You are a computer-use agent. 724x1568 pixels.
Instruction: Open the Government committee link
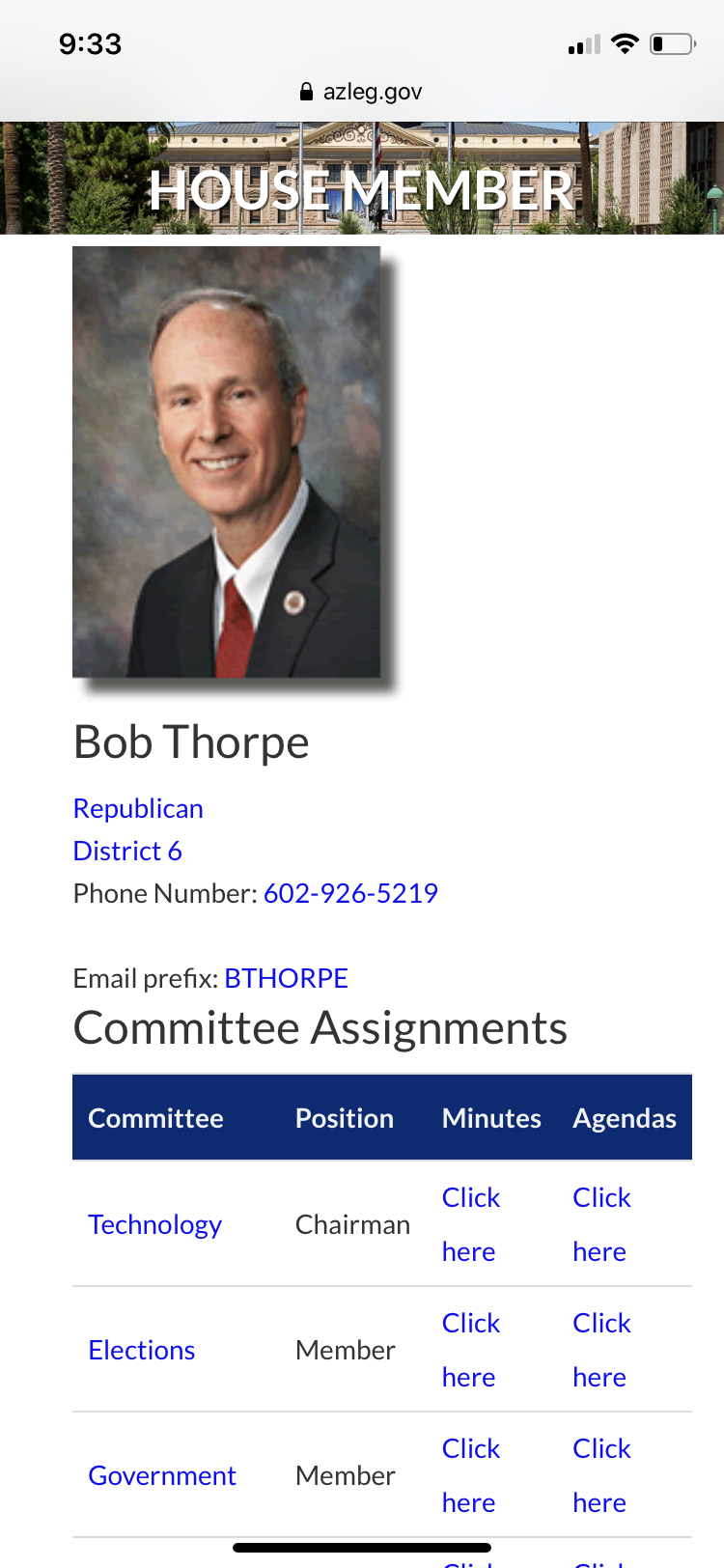pyautogui.click(x=161, y=1475)
